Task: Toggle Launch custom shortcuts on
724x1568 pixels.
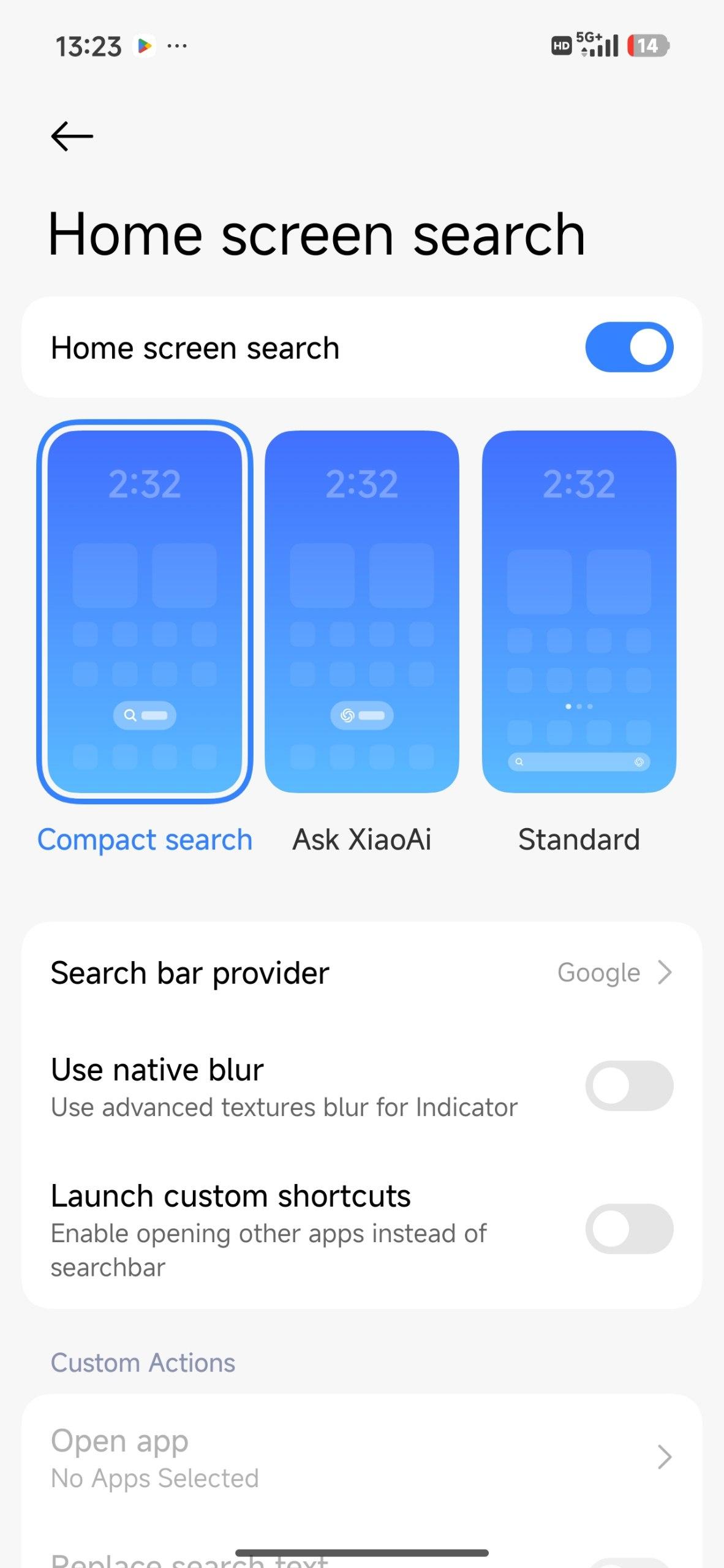Action: coord(629,1229)
